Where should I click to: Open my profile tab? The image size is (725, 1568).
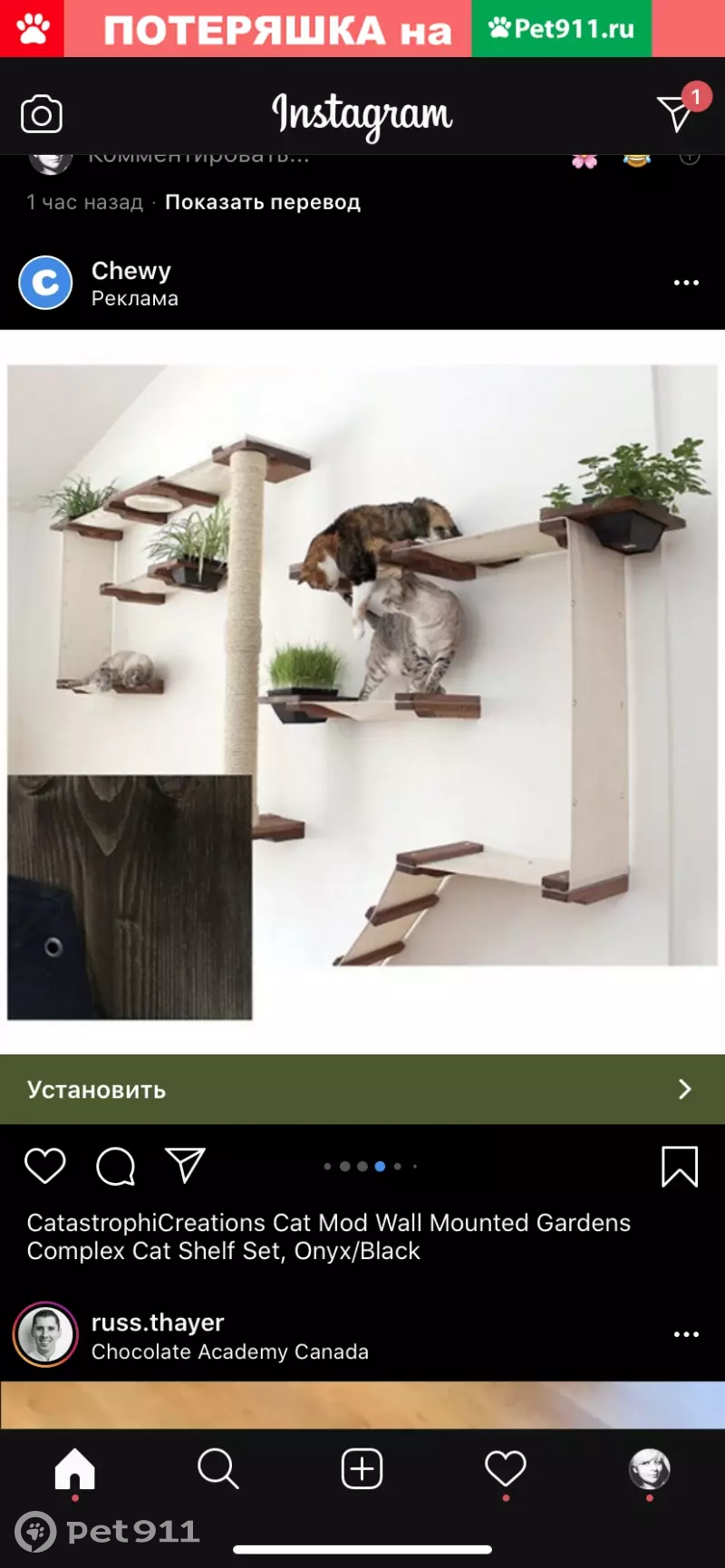pyautogui.click(x=649, y=1468)
